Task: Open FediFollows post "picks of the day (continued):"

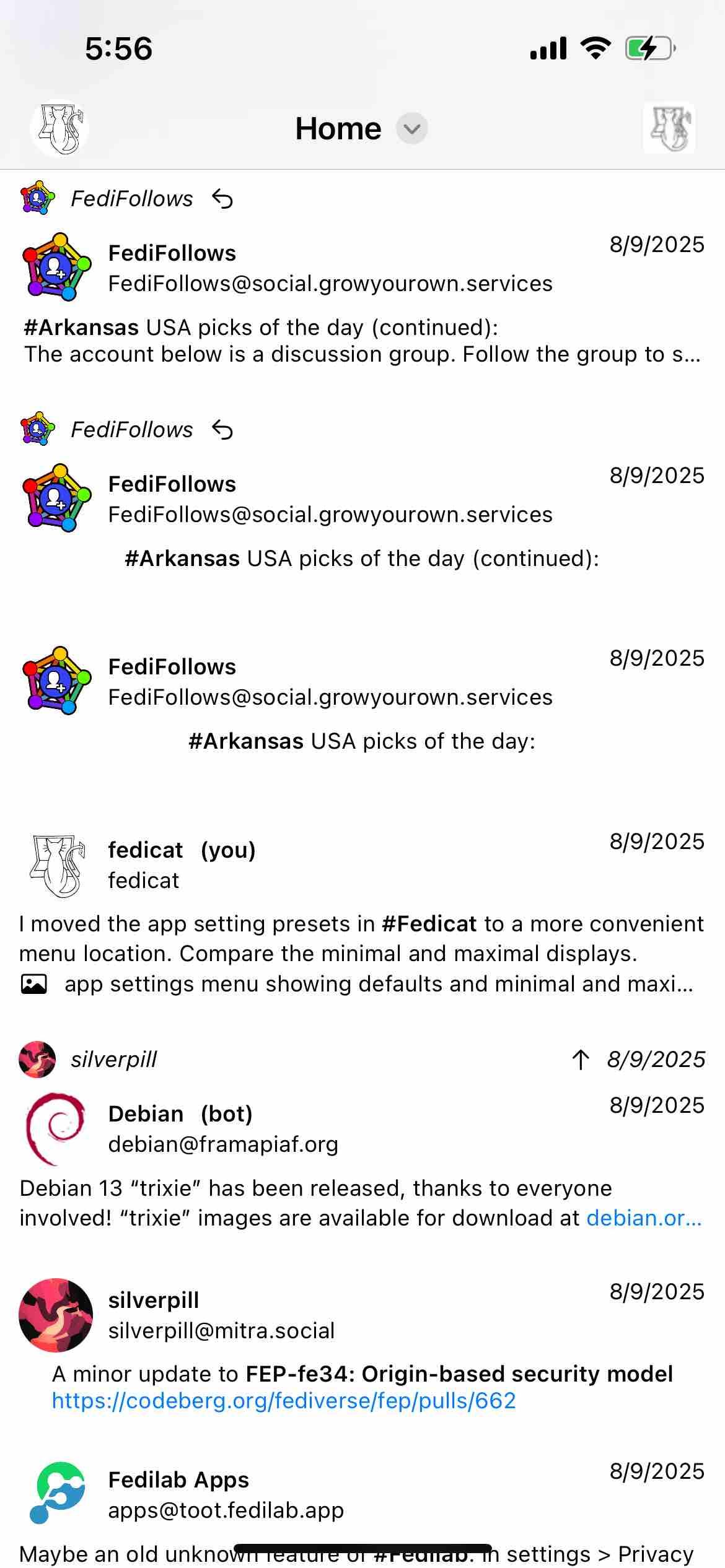Action: 362,559
